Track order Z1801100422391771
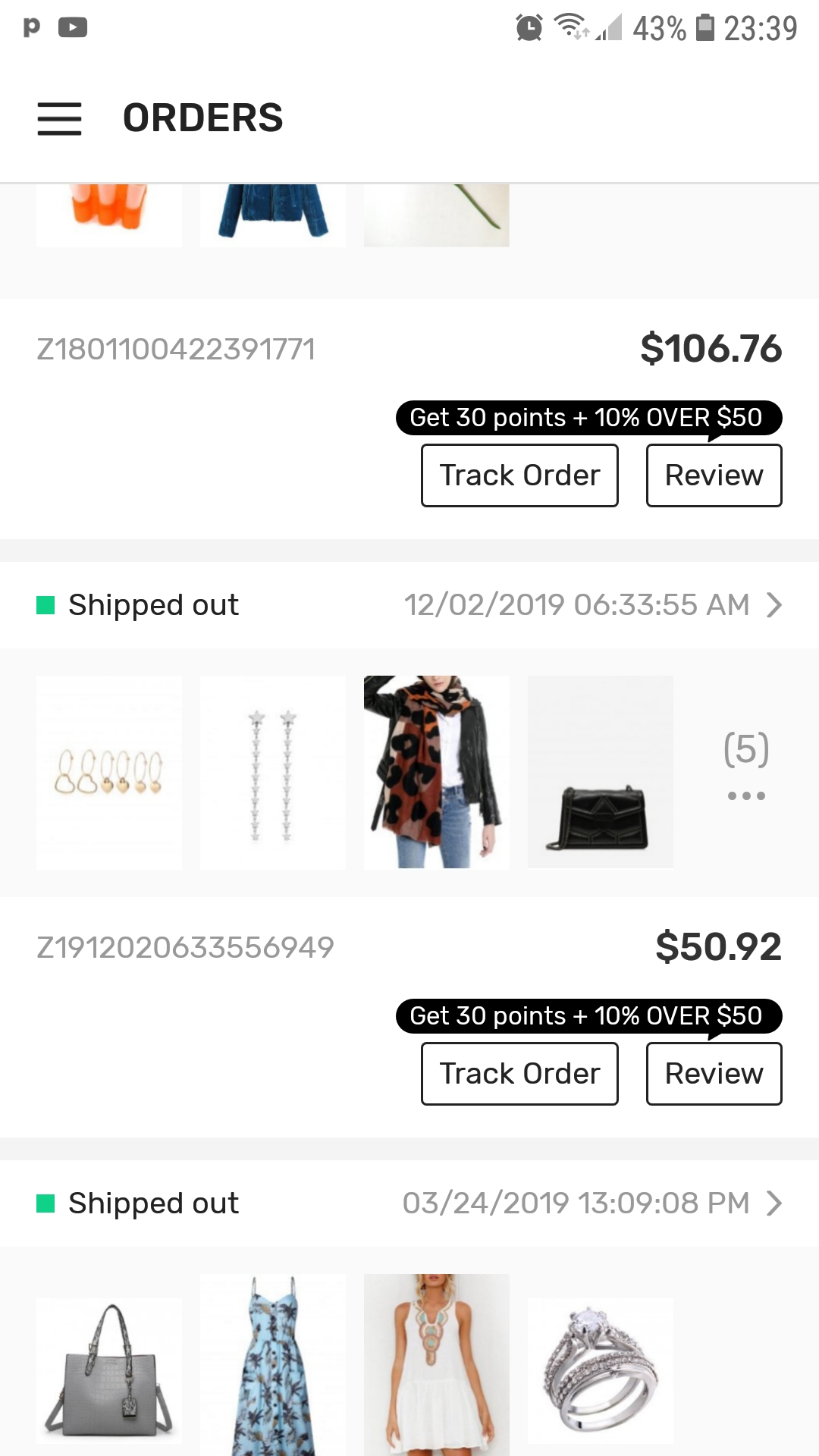Viewport: 819px width, 1456px height. pyautogui.click(x=519, y=475)
